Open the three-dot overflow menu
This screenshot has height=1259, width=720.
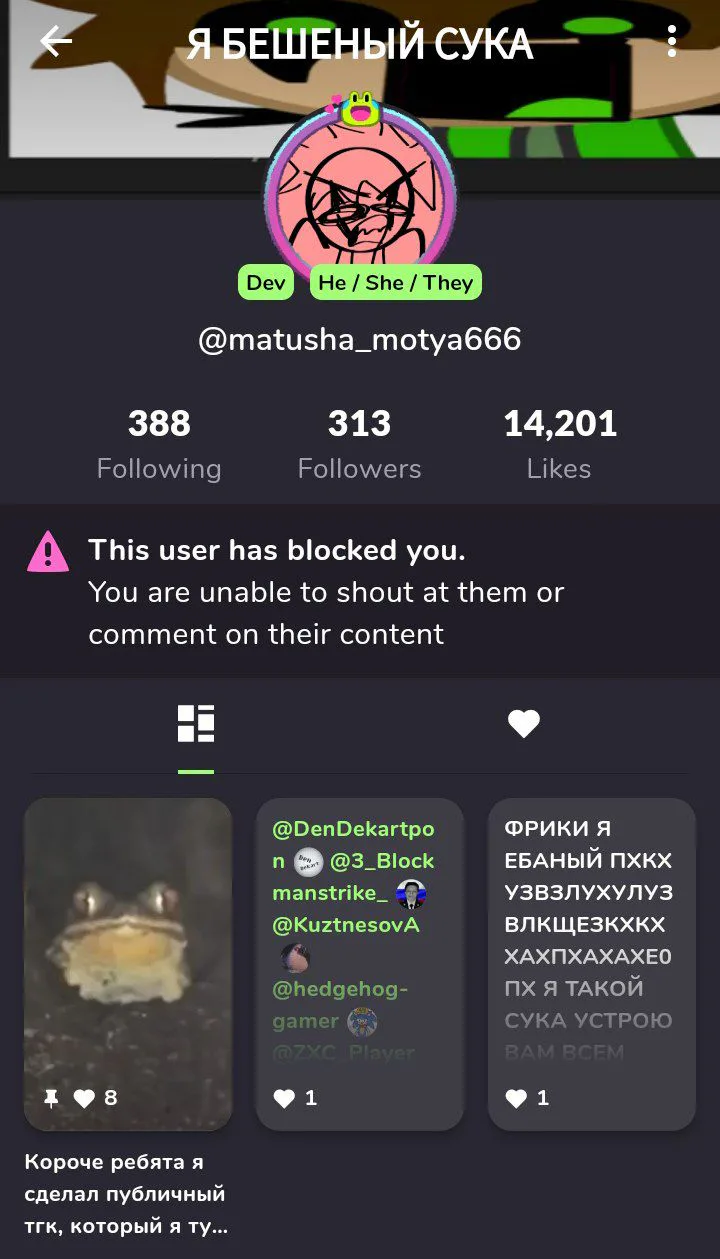(672, 41)
